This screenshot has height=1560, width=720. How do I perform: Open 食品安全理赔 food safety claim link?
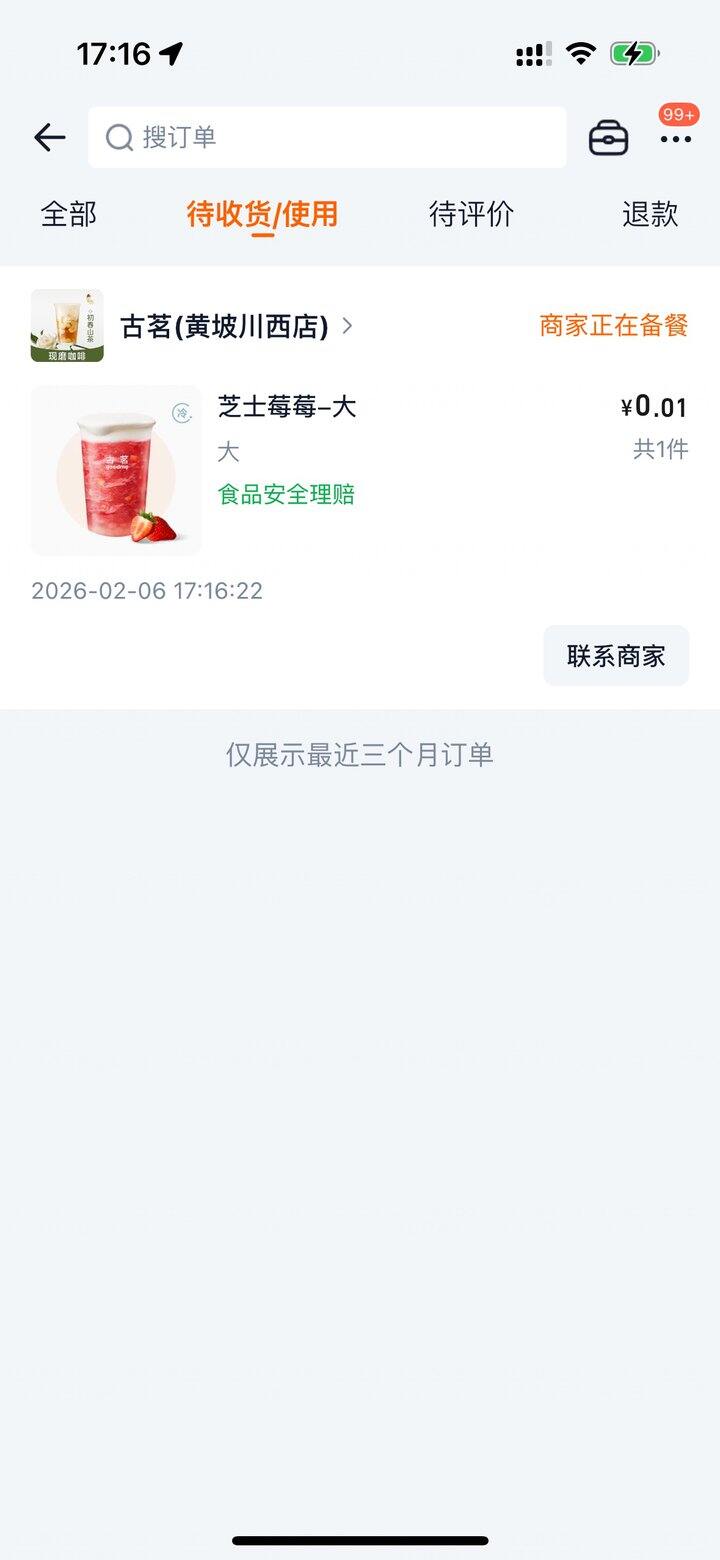coord(288,493)
